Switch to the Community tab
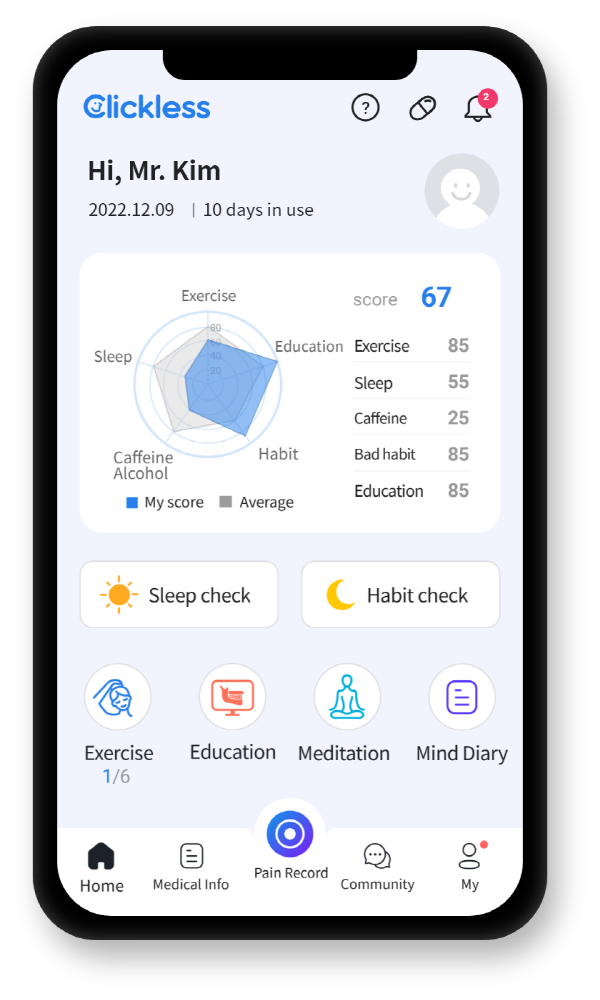Image resolution: width=600 pixels, height=1000 pixels. pos(377,867)
